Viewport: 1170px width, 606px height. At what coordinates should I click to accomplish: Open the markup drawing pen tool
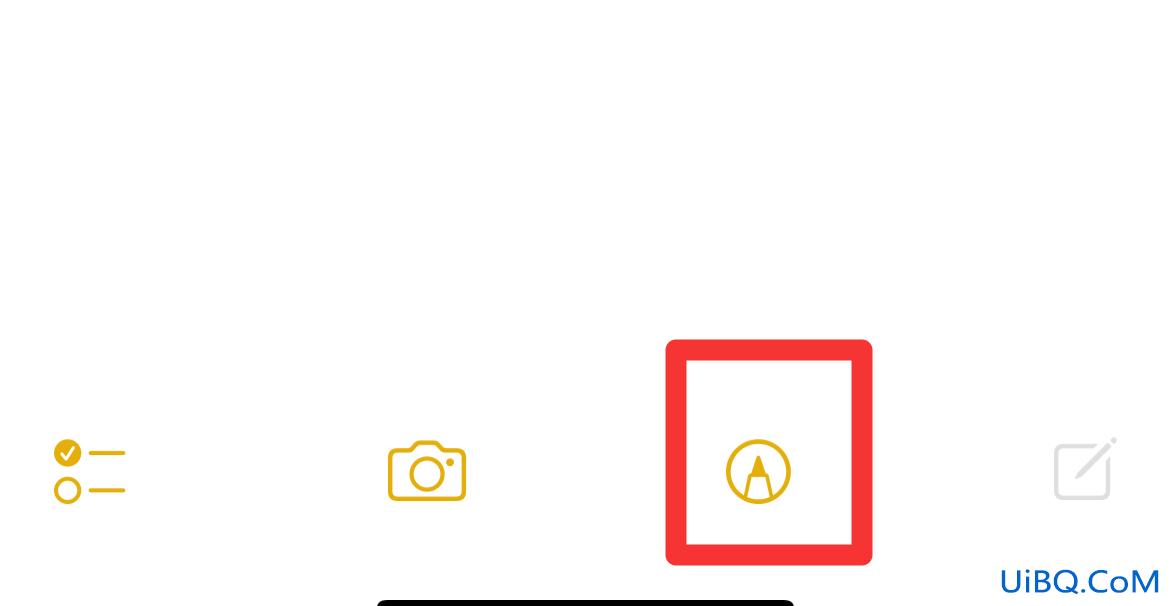click(x=758, y=471)
